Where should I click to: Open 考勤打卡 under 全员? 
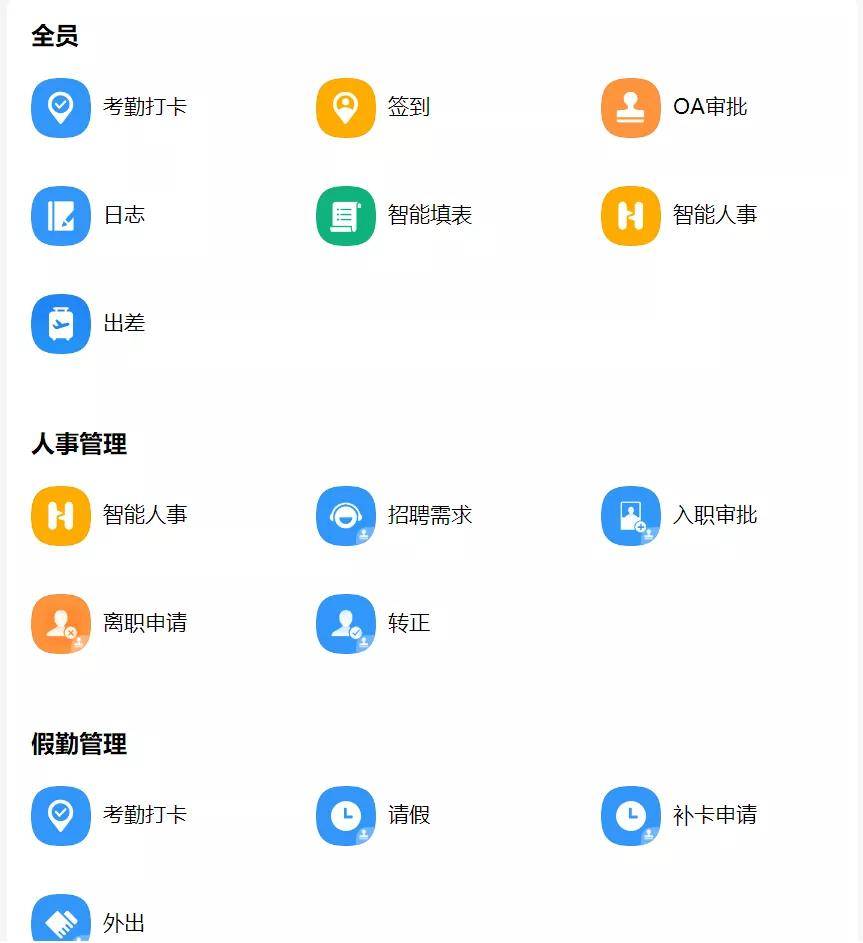61,107
